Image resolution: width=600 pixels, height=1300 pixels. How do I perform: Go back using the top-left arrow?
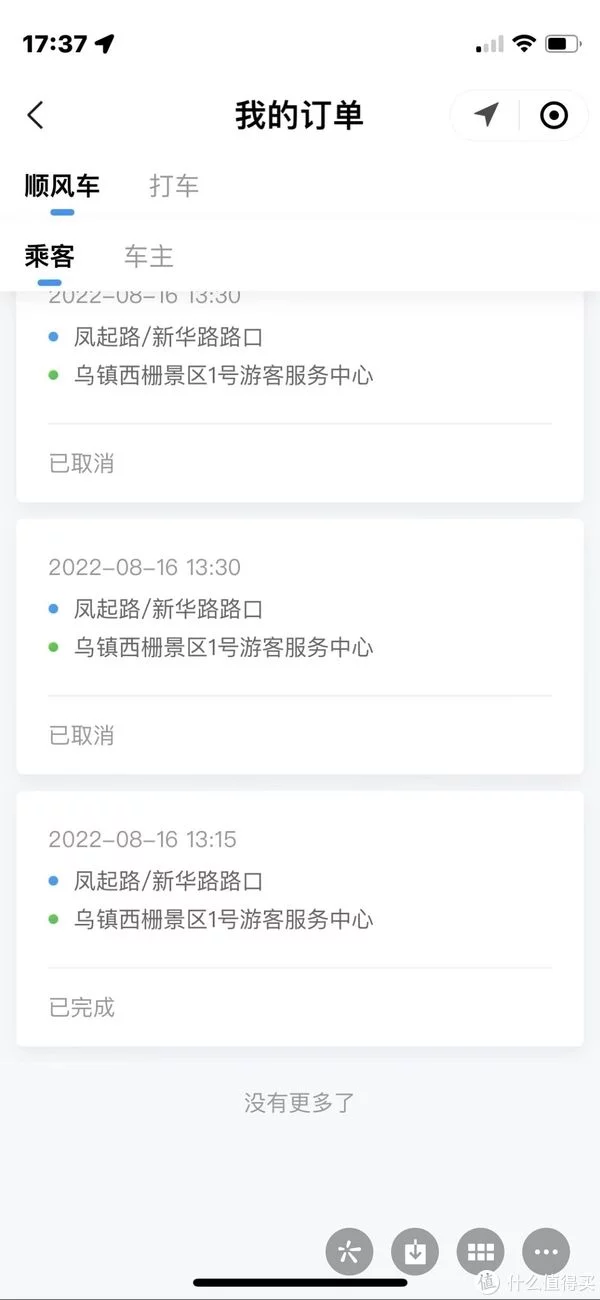[36, 115]
